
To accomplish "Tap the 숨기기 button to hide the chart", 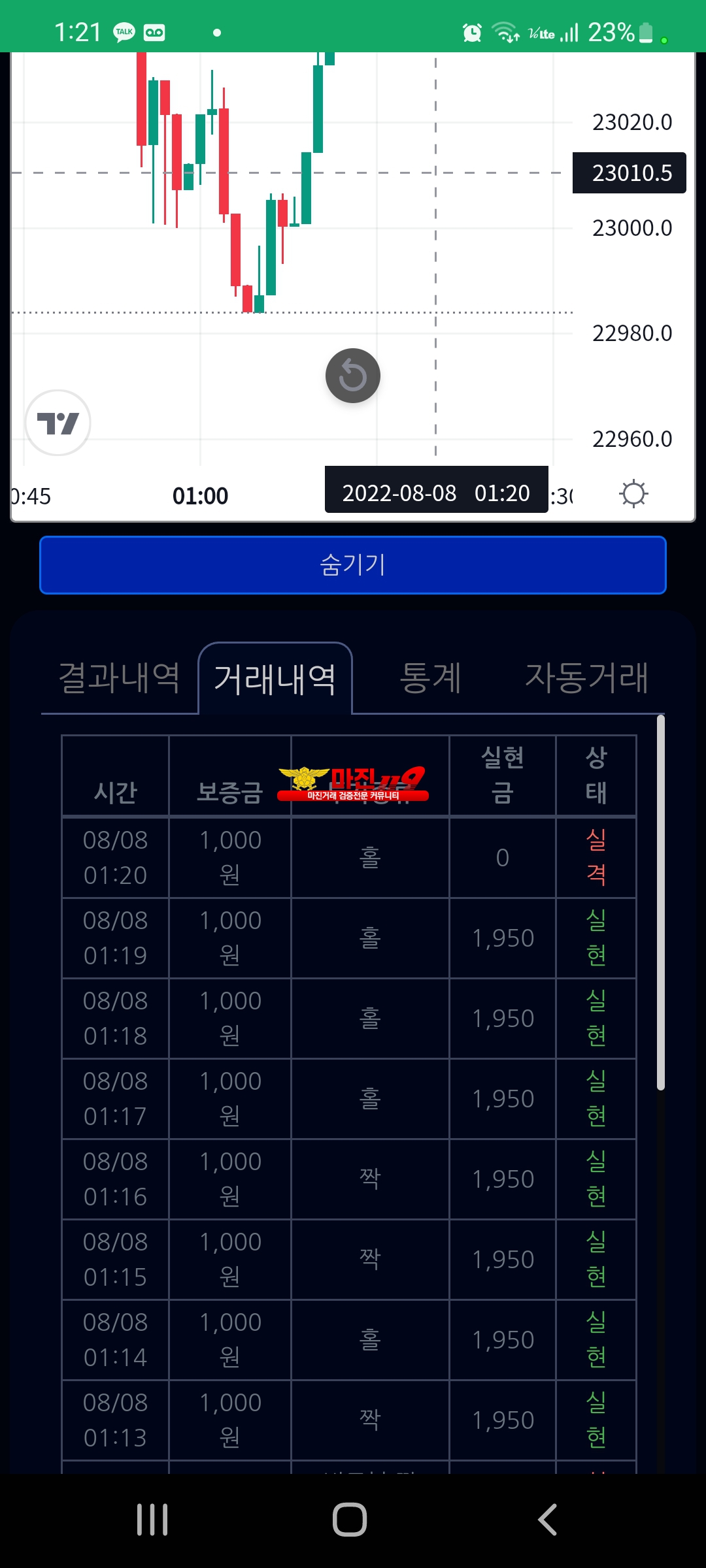I will pyautogui.click(x=353, y=565).
